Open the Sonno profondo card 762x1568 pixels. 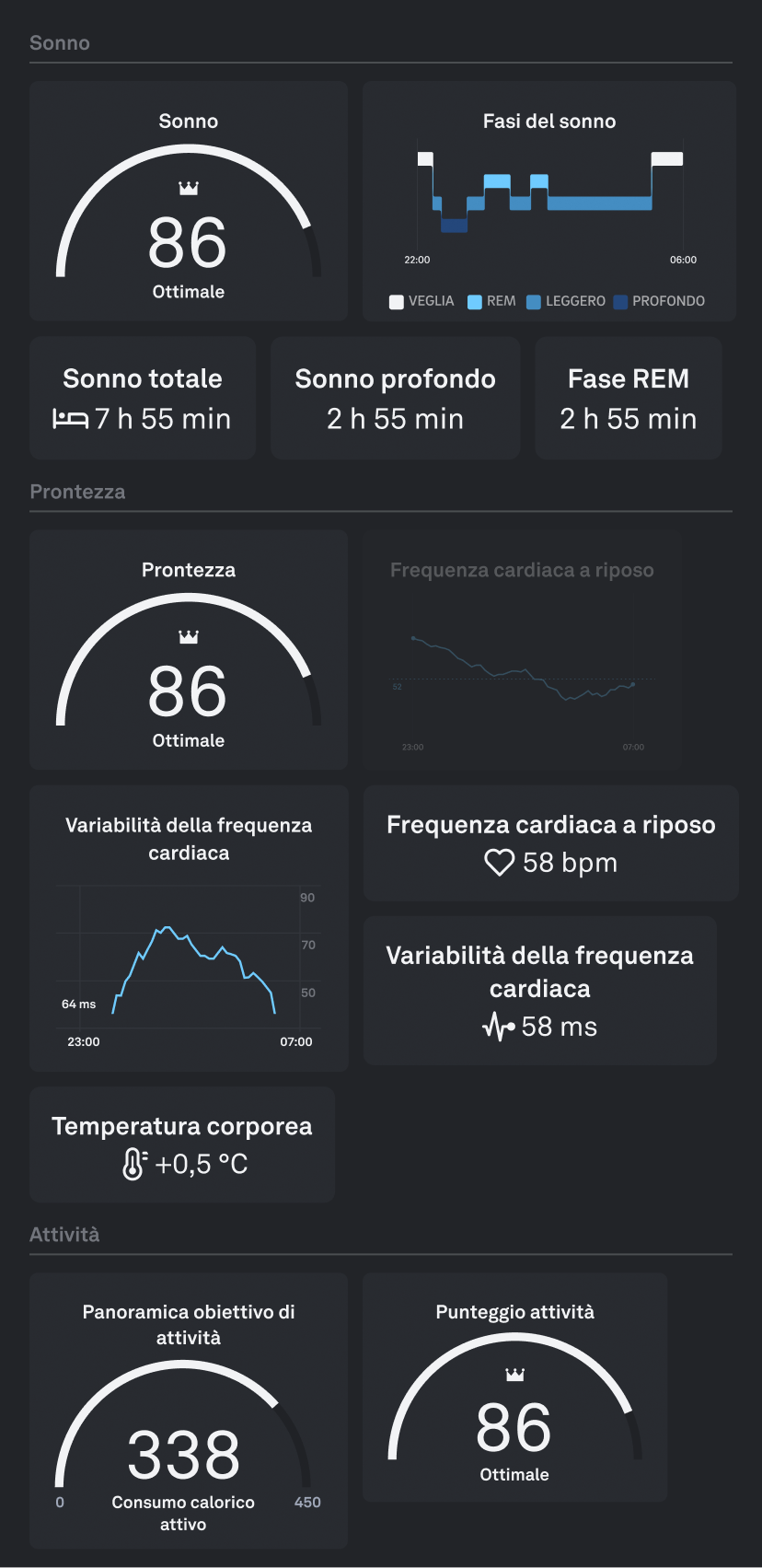pos(395,398)
